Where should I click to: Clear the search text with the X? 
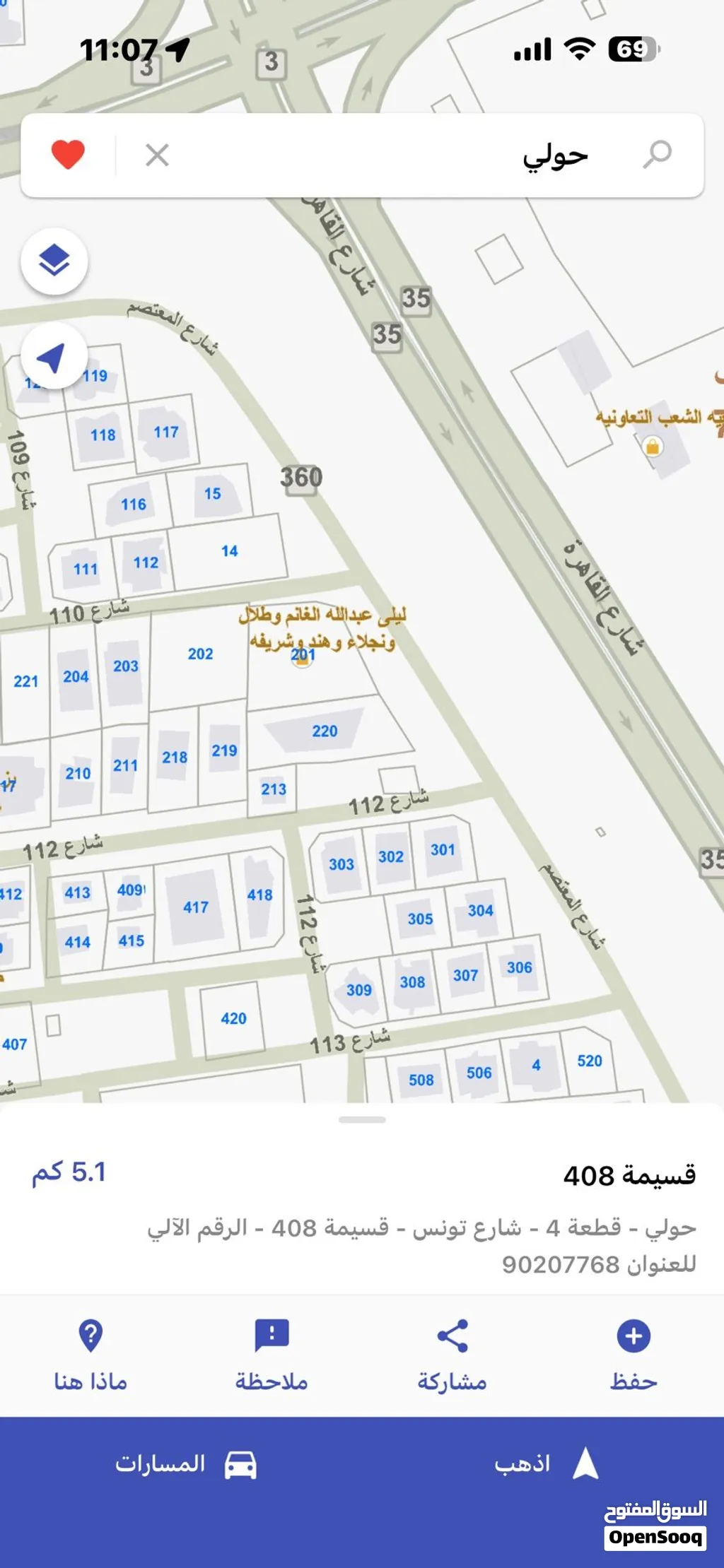[157, 155]
